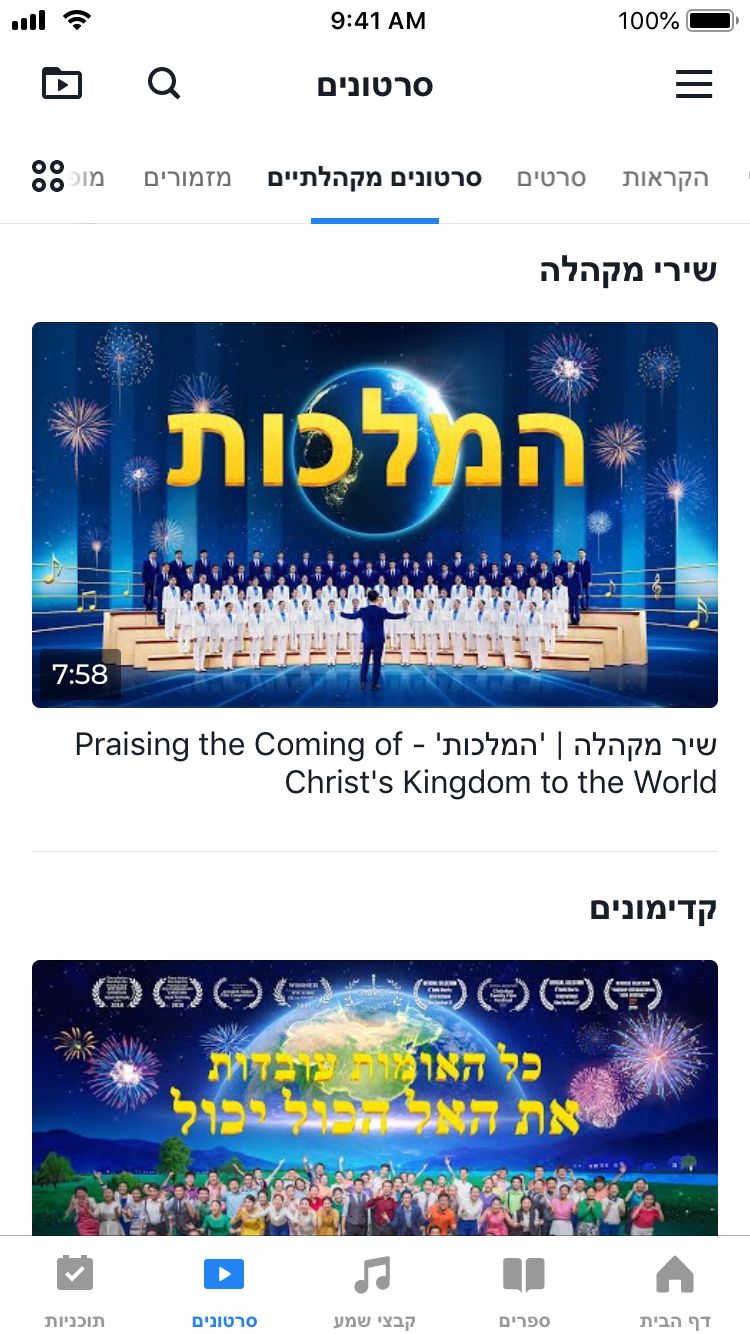Select the סרטונים מקהלתיים tab
750x1334 pixels.
[x=374, y=179]
